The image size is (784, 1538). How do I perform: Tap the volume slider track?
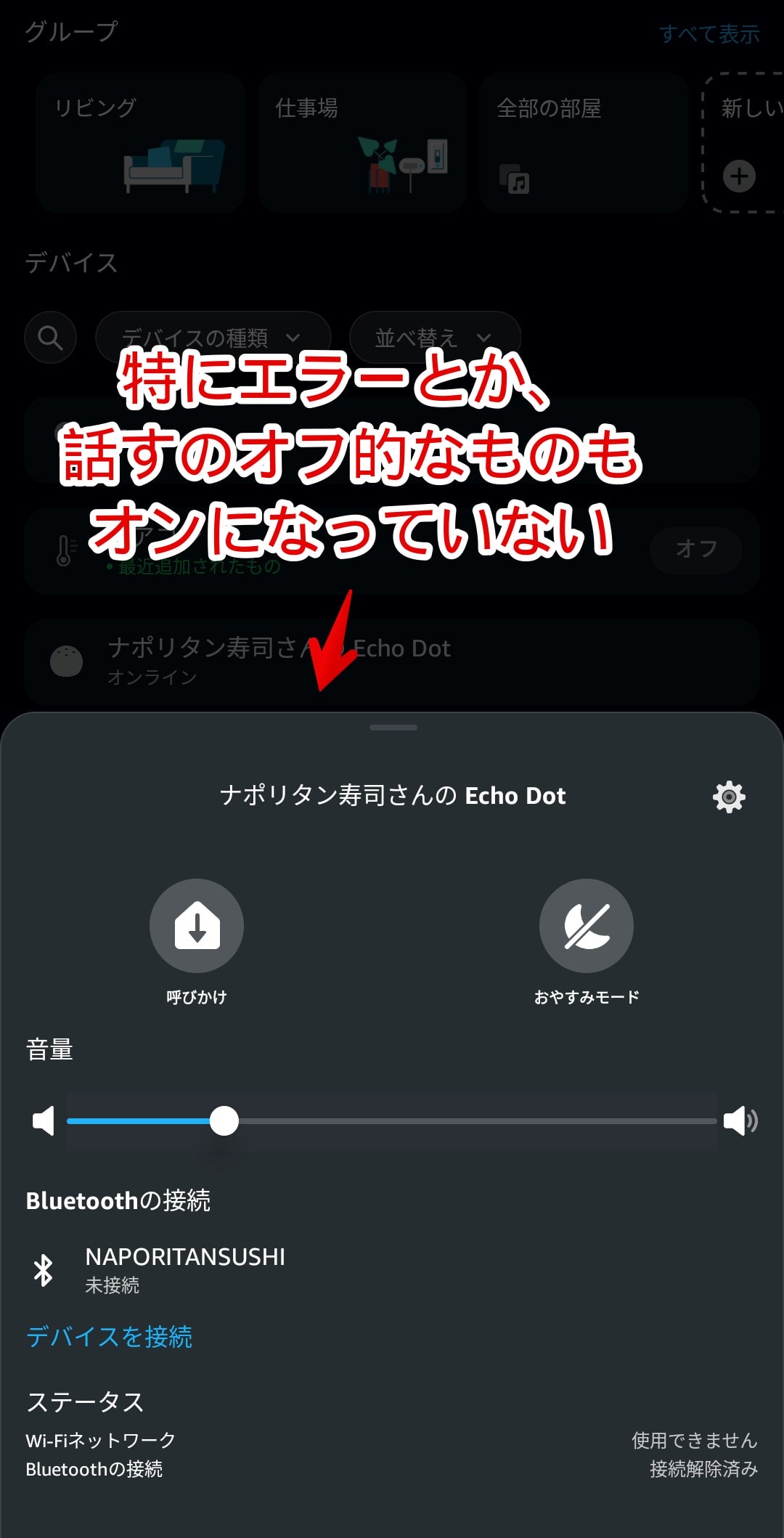[391, 1120]
